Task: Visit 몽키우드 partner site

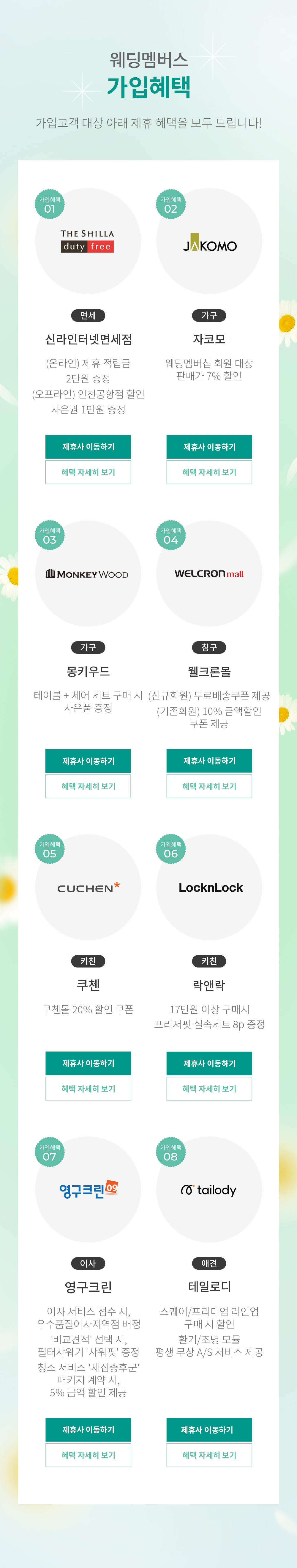Action: (x=88, y=760)
